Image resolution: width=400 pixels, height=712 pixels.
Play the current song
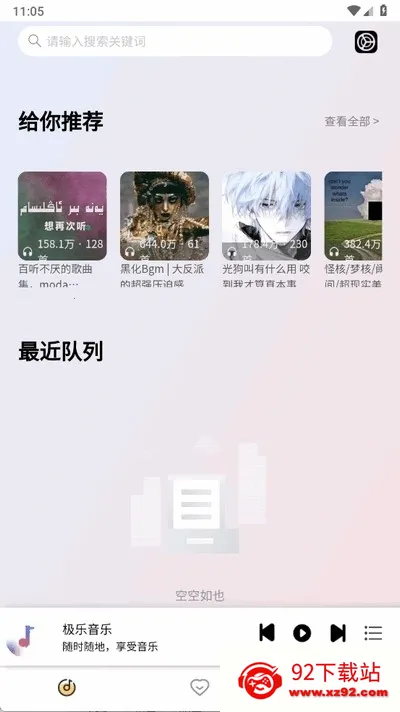(302, 633)
